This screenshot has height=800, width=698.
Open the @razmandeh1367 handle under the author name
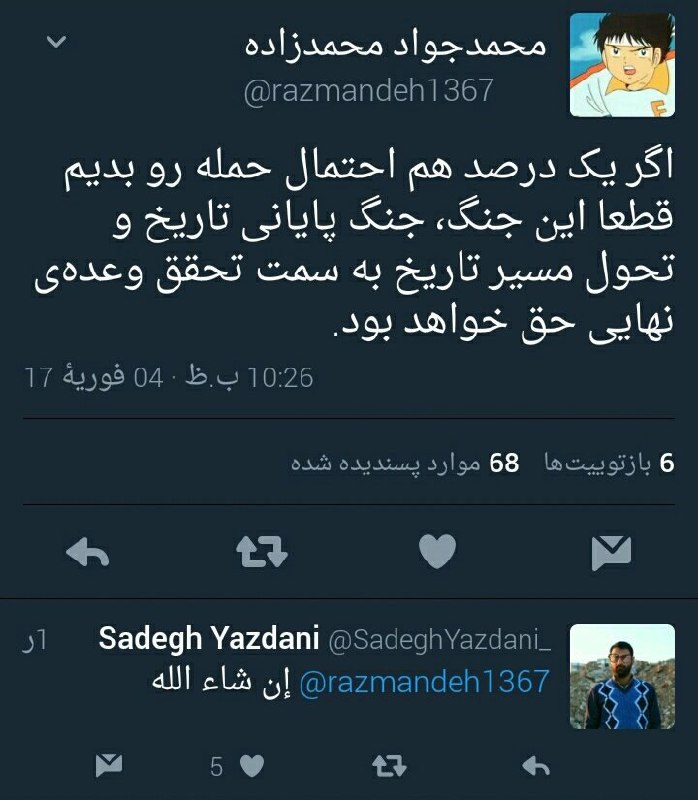[x=369, y=91]
